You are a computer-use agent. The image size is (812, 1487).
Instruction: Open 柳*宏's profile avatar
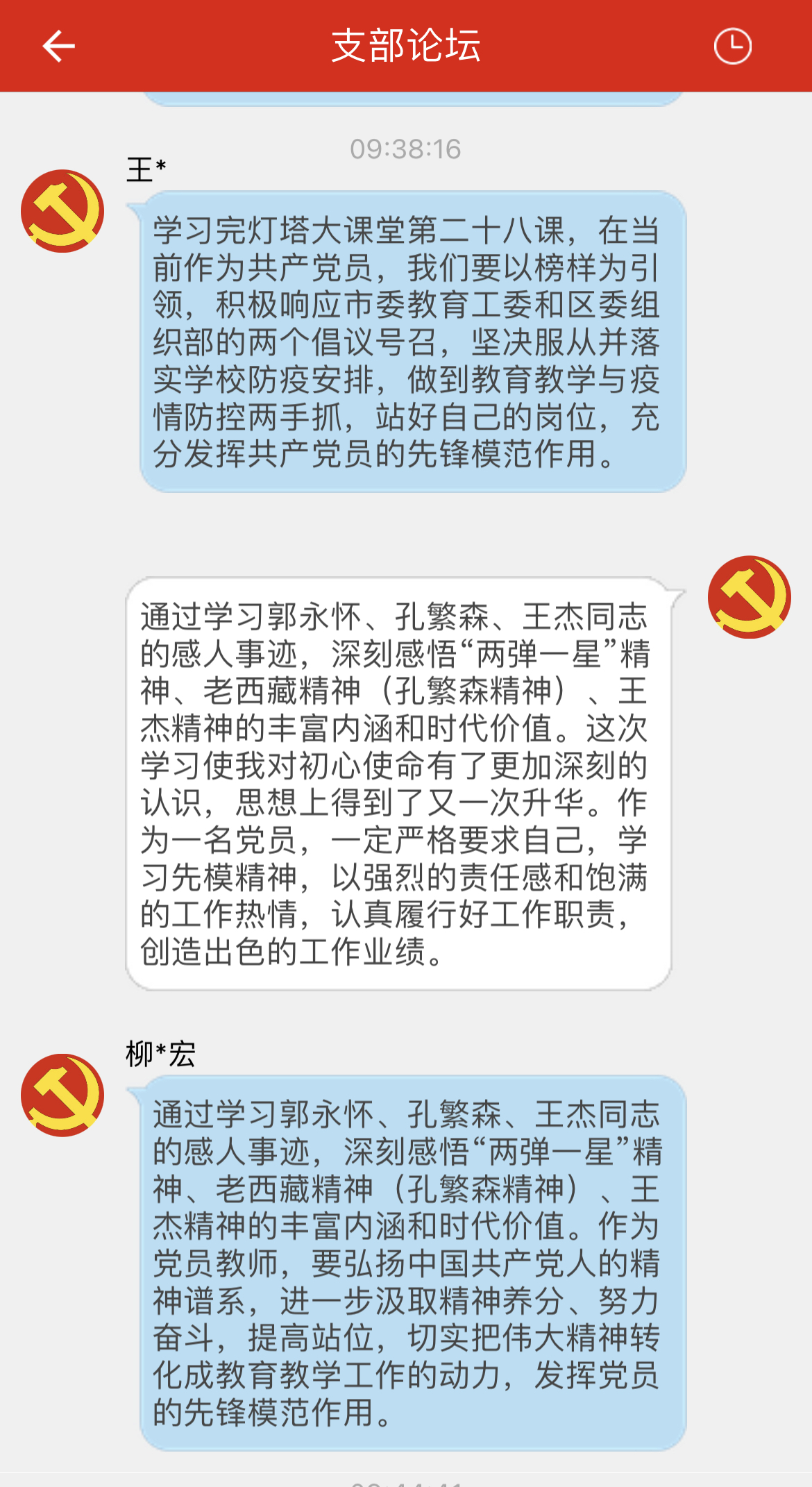[x=62, y=1095]
